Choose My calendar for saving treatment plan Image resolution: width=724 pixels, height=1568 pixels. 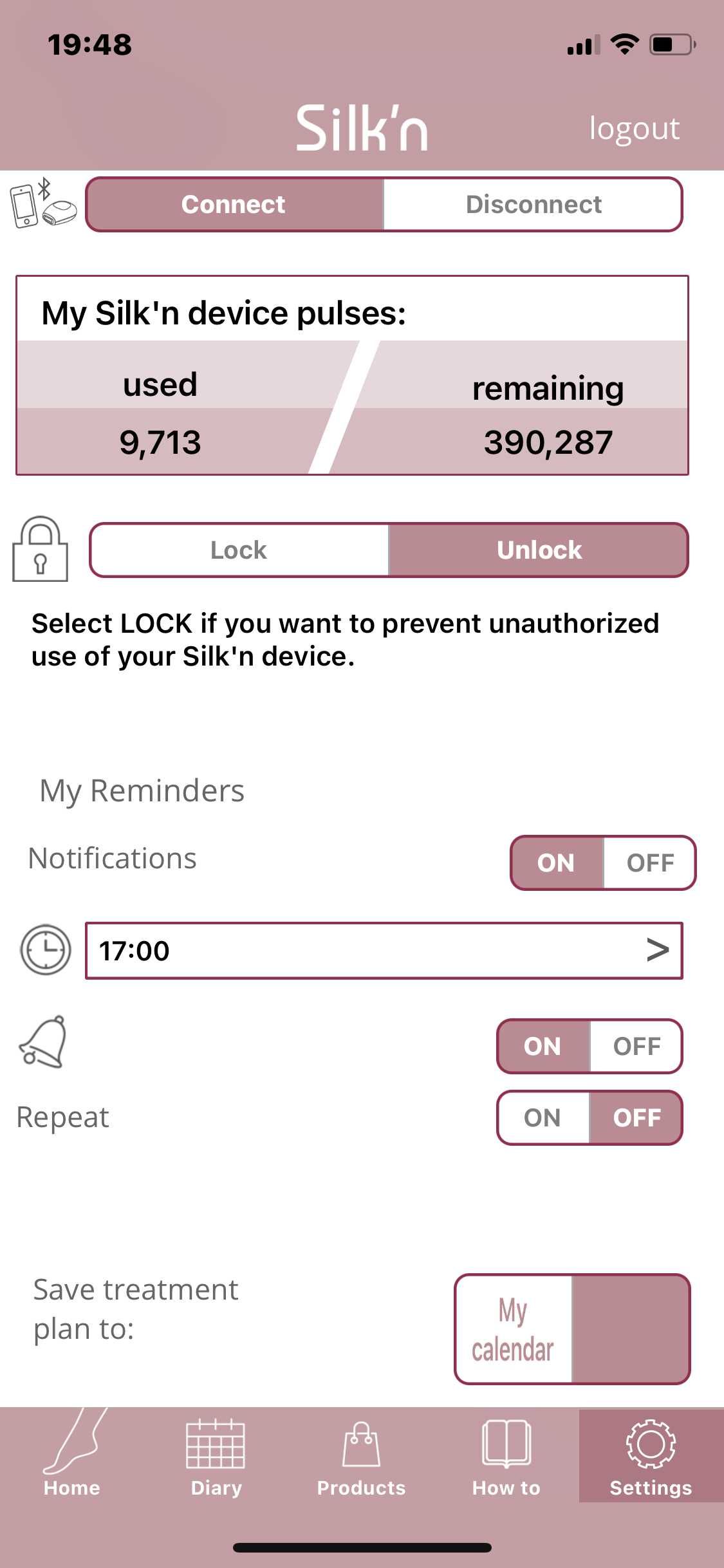(513, 1329)
